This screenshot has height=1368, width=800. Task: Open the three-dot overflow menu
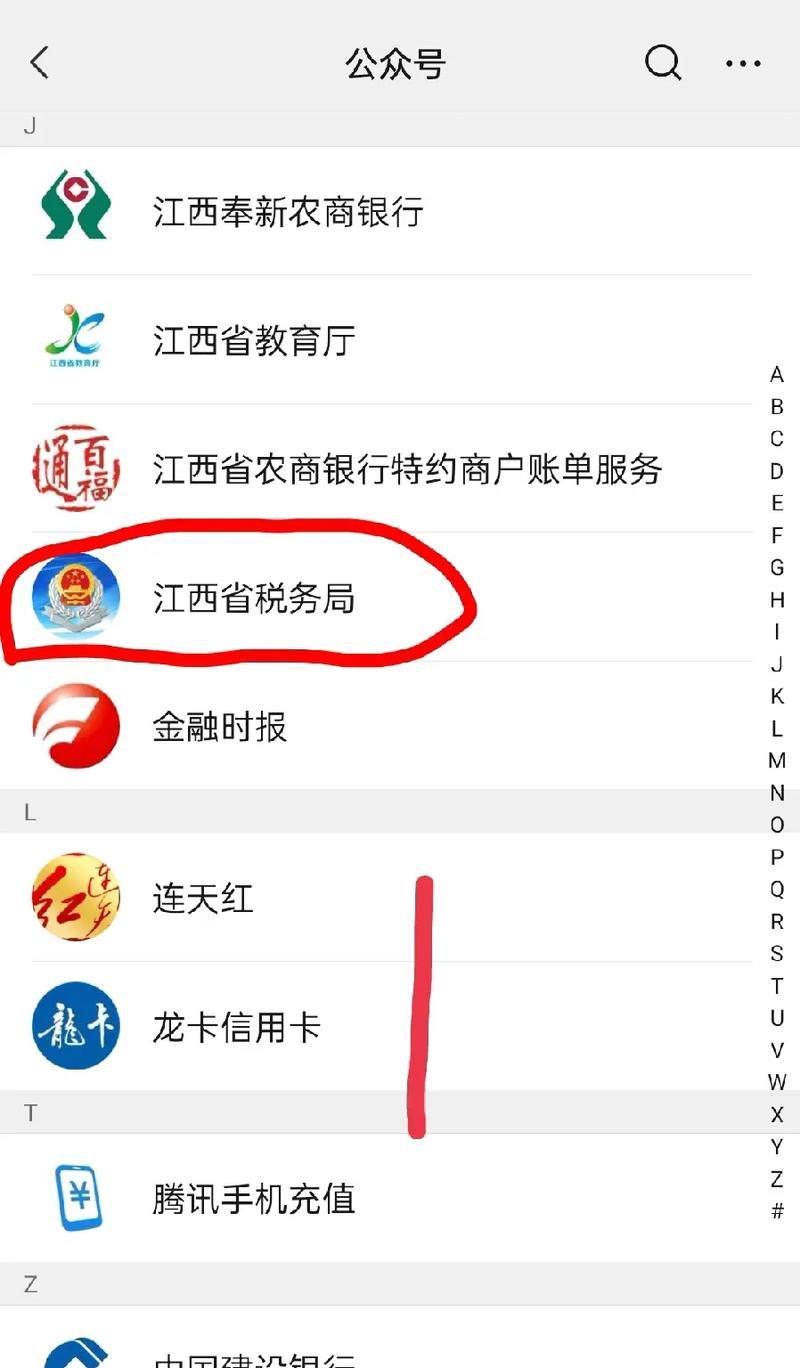point(743,63)
